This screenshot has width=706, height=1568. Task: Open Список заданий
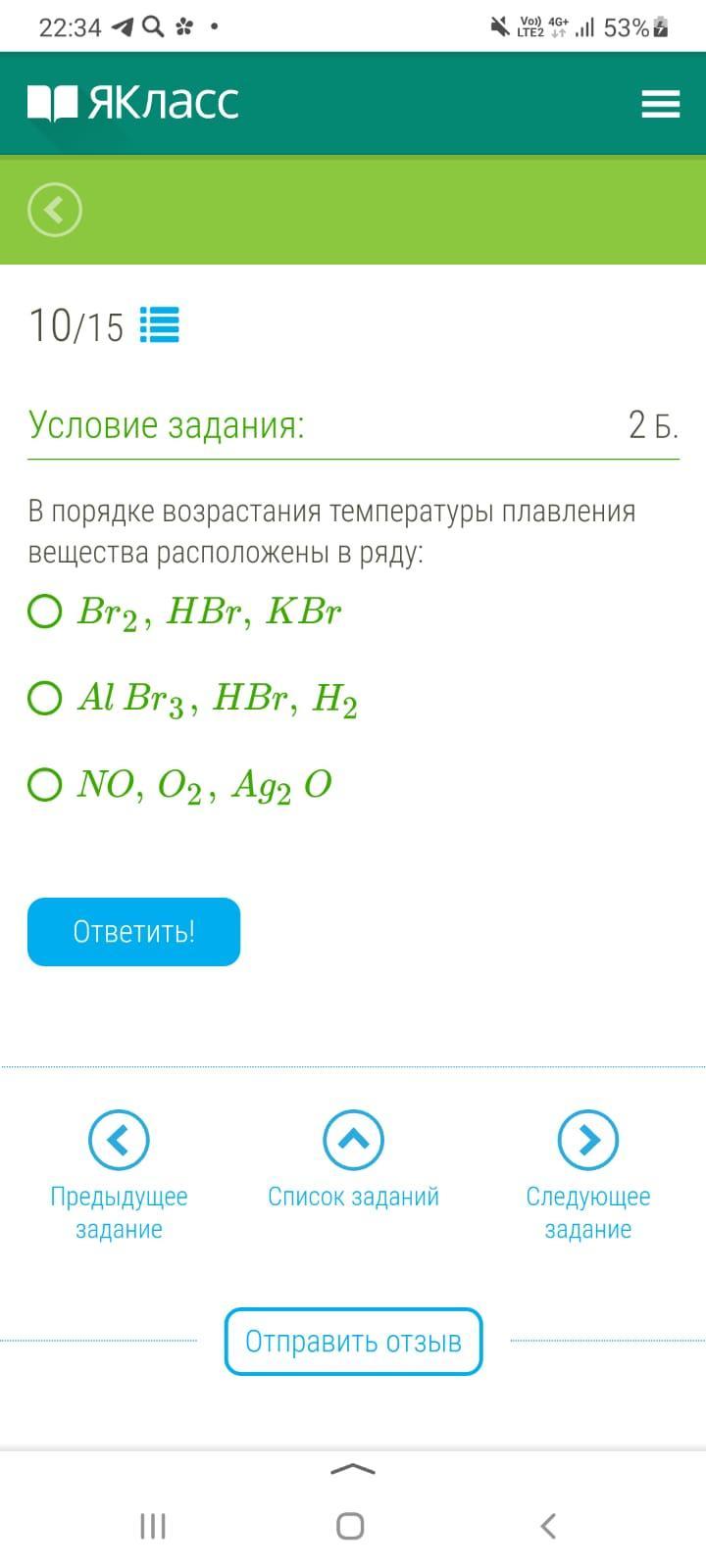[x=353, y=1160]
